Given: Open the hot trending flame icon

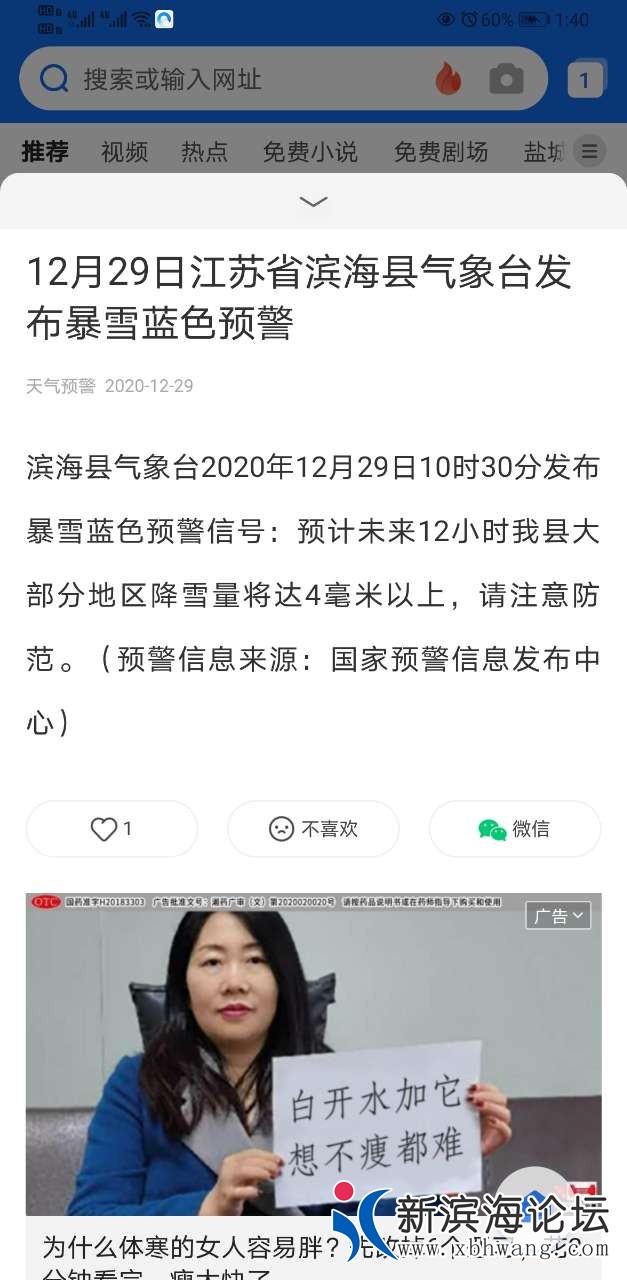Looking at the screenshot, I should pyautogui.click(x=448, y=80).
